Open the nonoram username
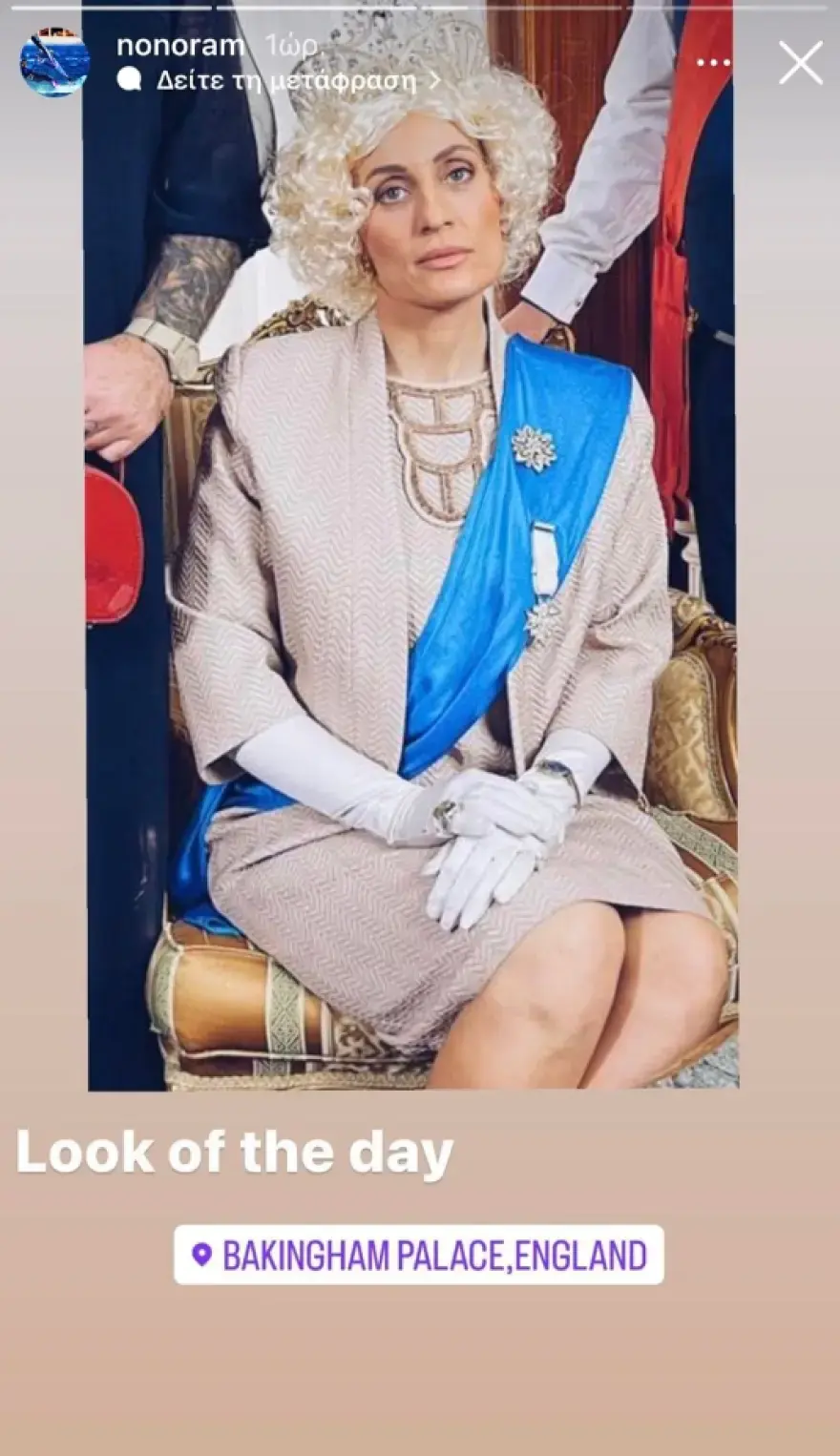Screen dimensions: 840x1456 [179, 45]
